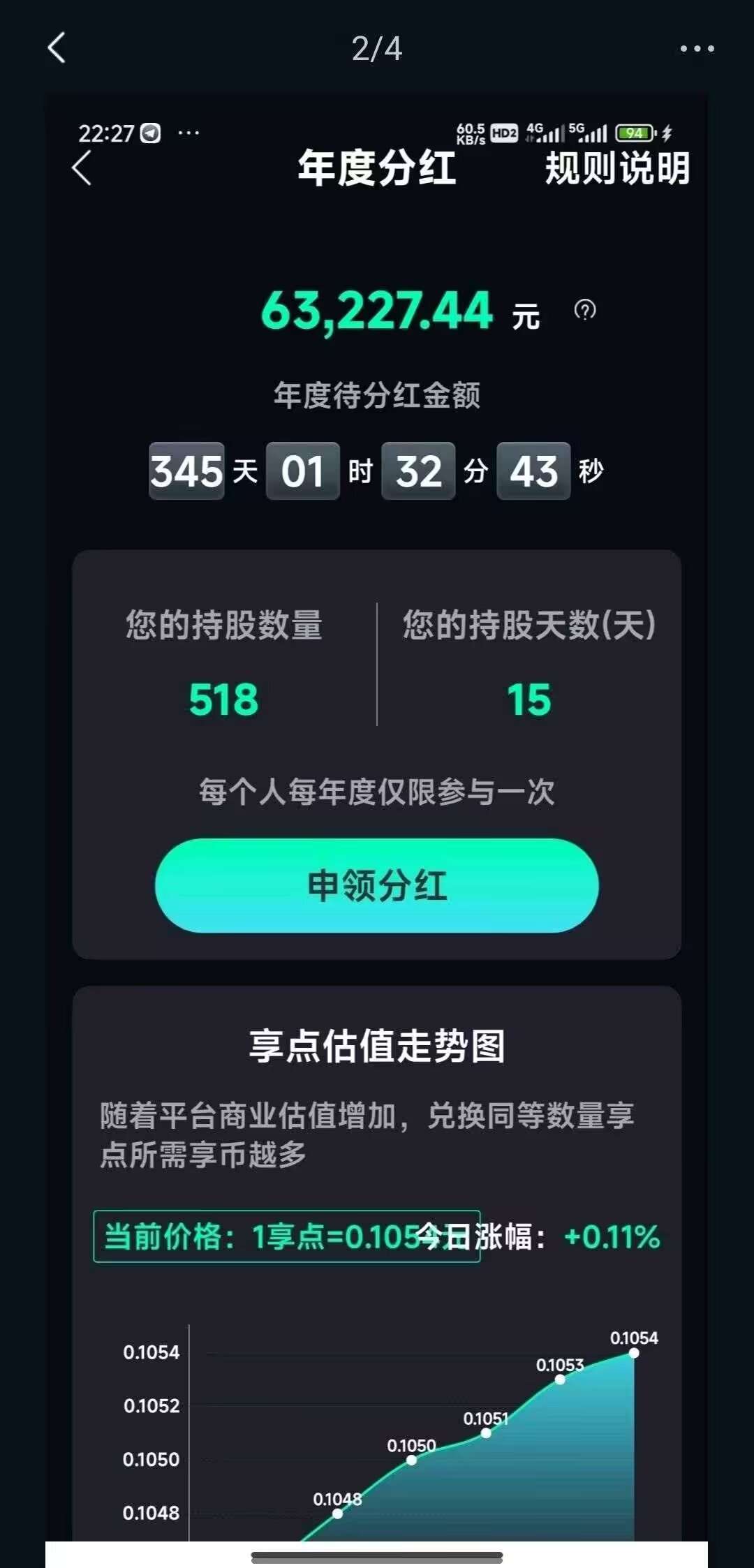This screenshot has width=754, height=1568.
Task: Go back from the image viewer
Action: pos(57,48)
